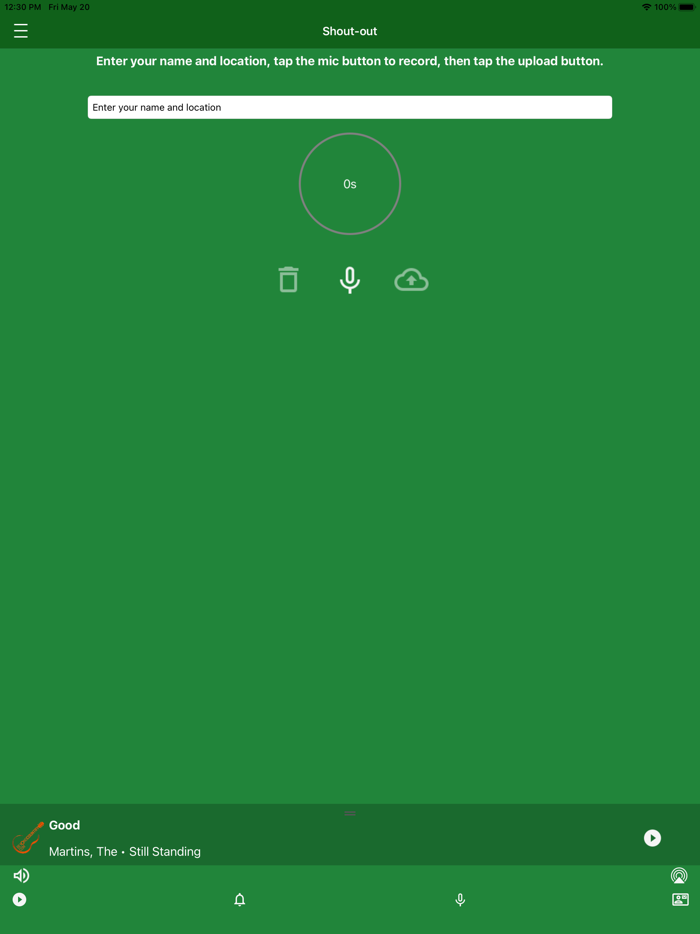Open the Good track by The Martins
This screenshot has width=700, height=934.
click(x=125, y=838)
